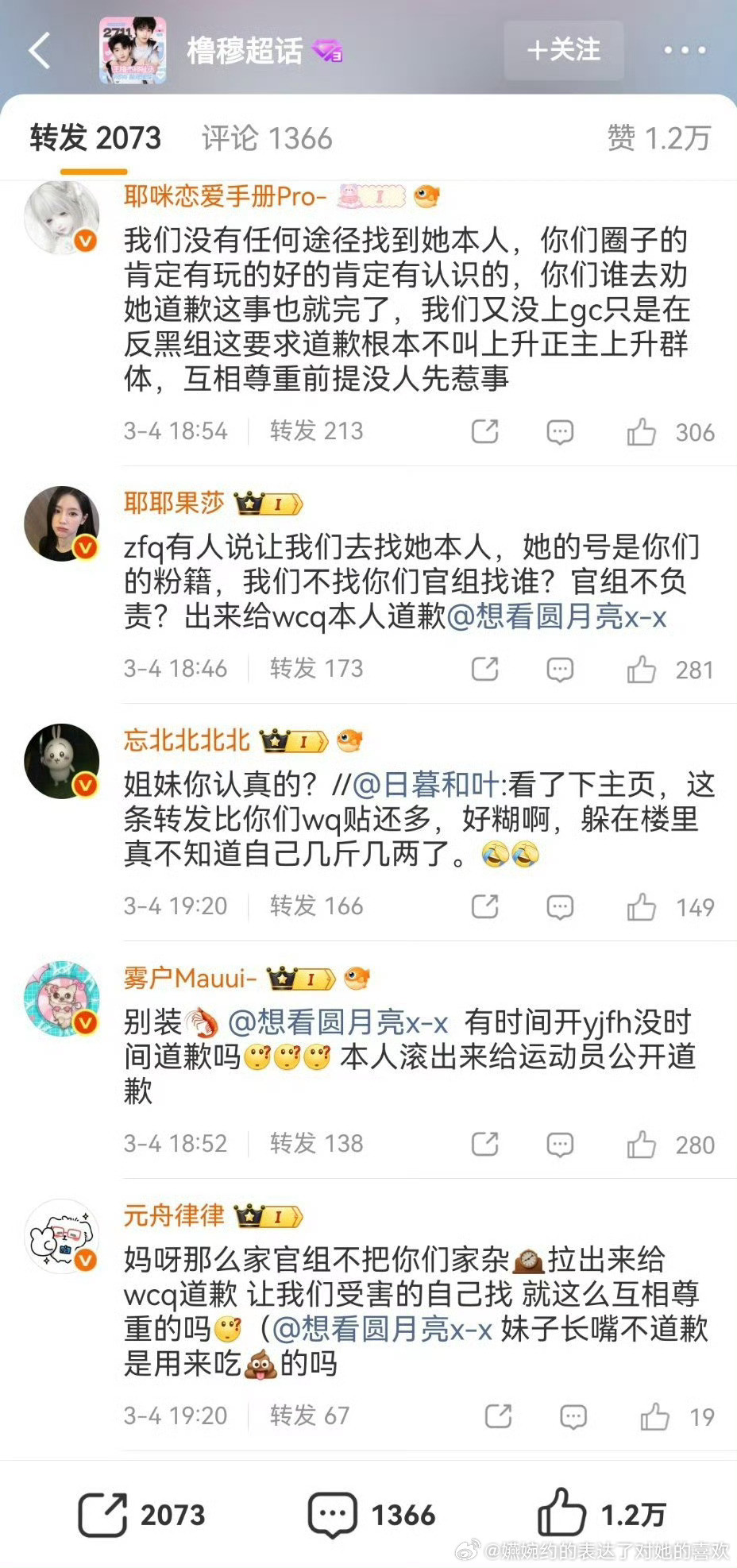
Task: Open the comment icon under 耶耶果莎's post
Action: pyautogui.click(x=561, y=669)
